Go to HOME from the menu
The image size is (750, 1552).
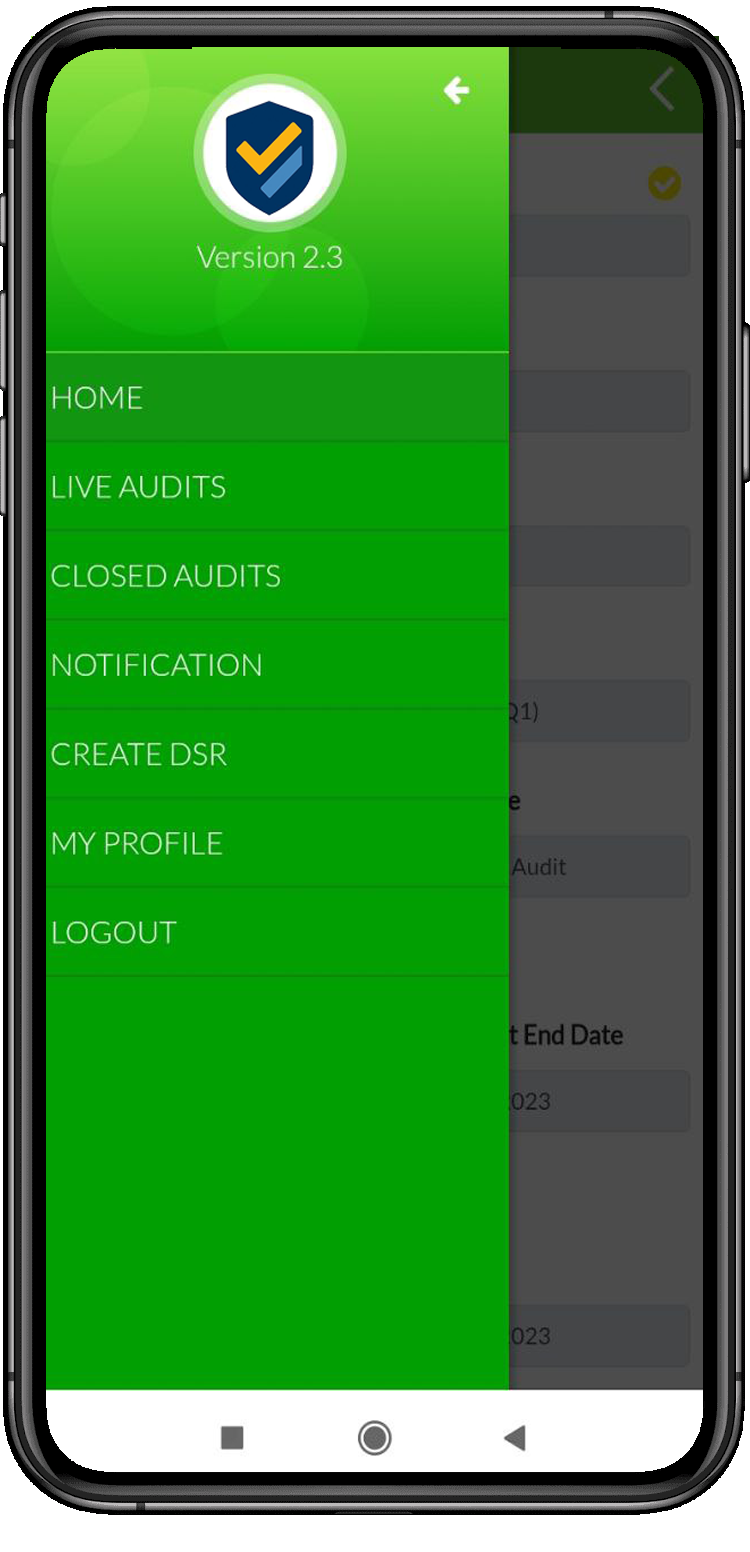[277, 397]
